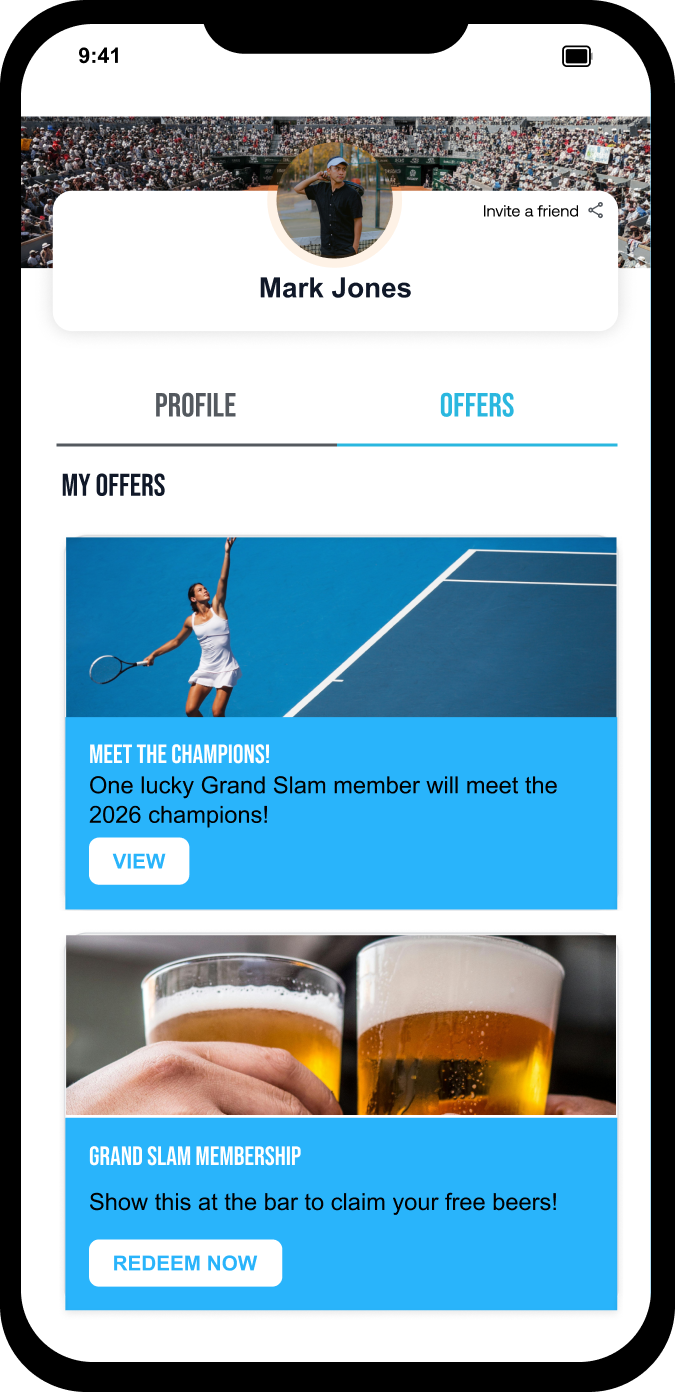Select the Offers tab

[x=477, y=406]
